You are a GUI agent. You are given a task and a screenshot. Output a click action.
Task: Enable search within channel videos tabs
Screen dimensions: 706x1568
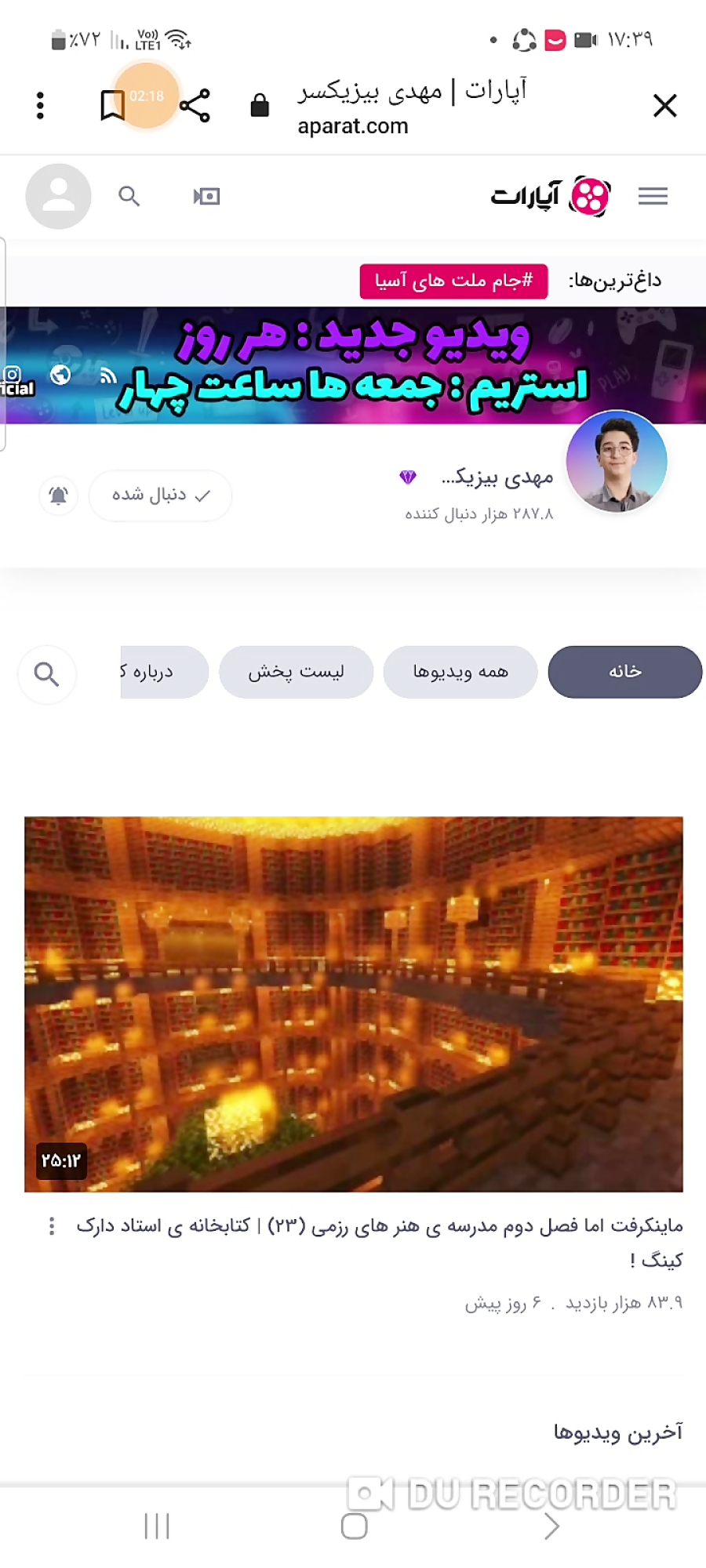click(46, 673)
